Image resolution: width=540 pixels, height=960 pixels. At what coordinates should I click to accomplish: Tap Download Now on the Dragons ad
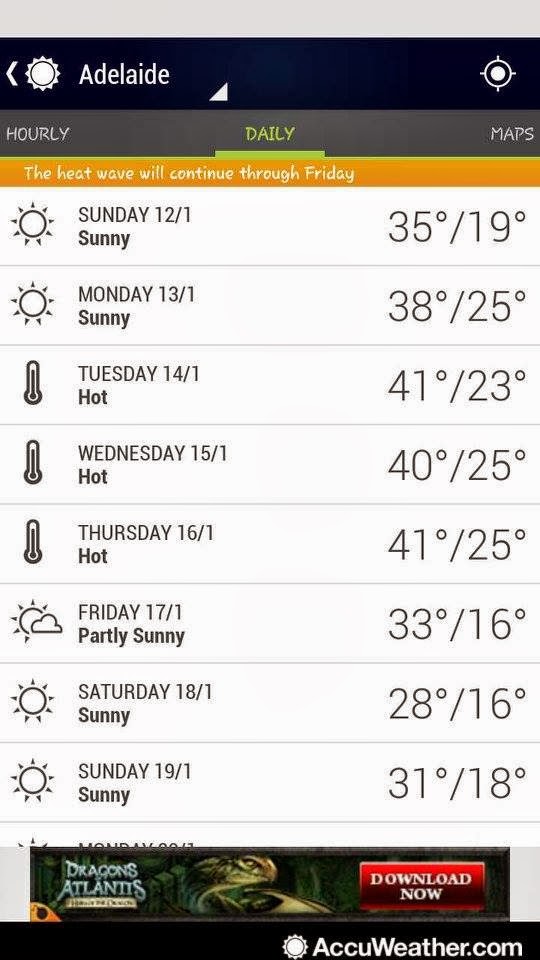(421, 886)
